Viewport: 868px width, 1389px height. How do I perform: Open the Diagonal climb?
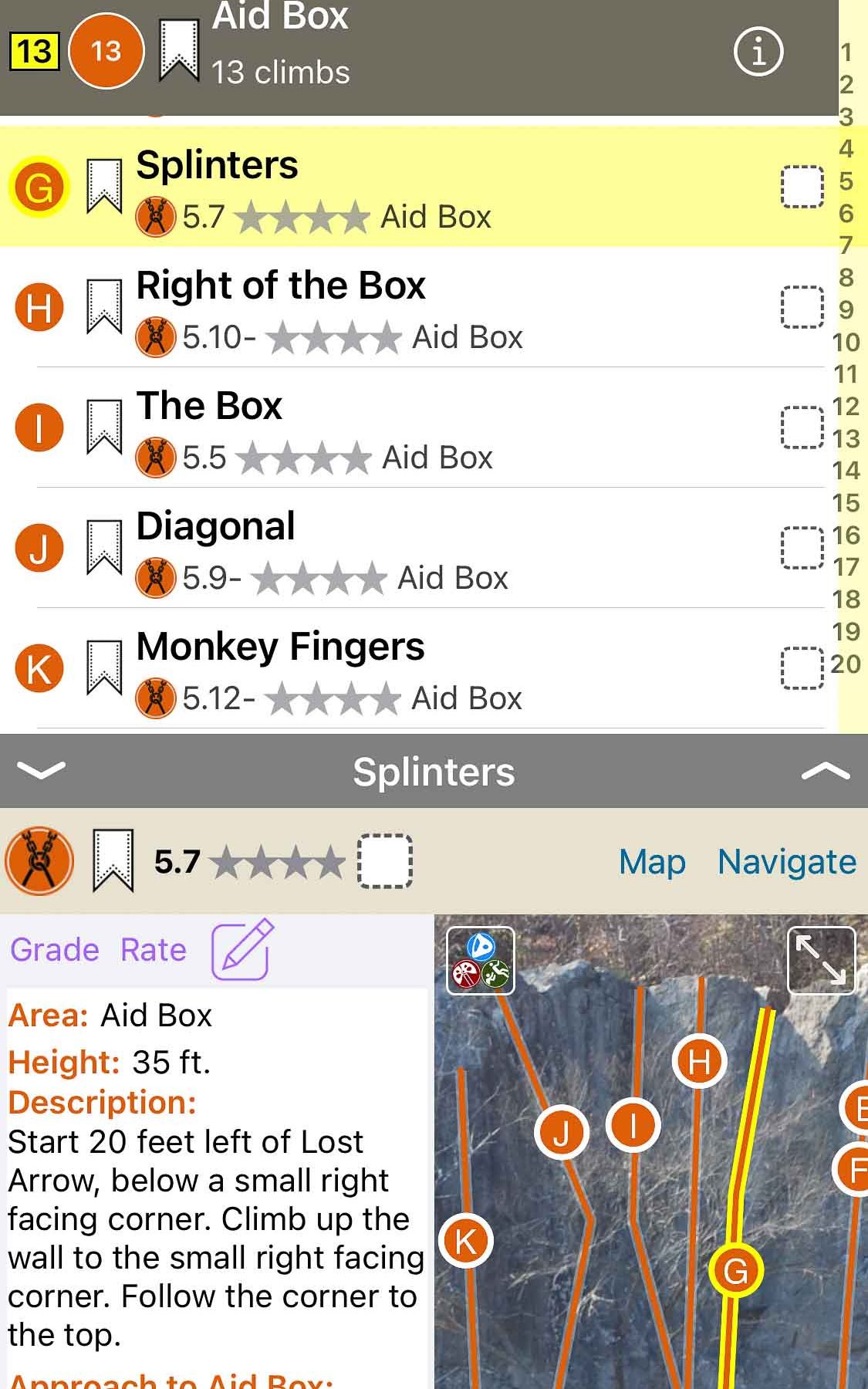[x=216, y=527]
